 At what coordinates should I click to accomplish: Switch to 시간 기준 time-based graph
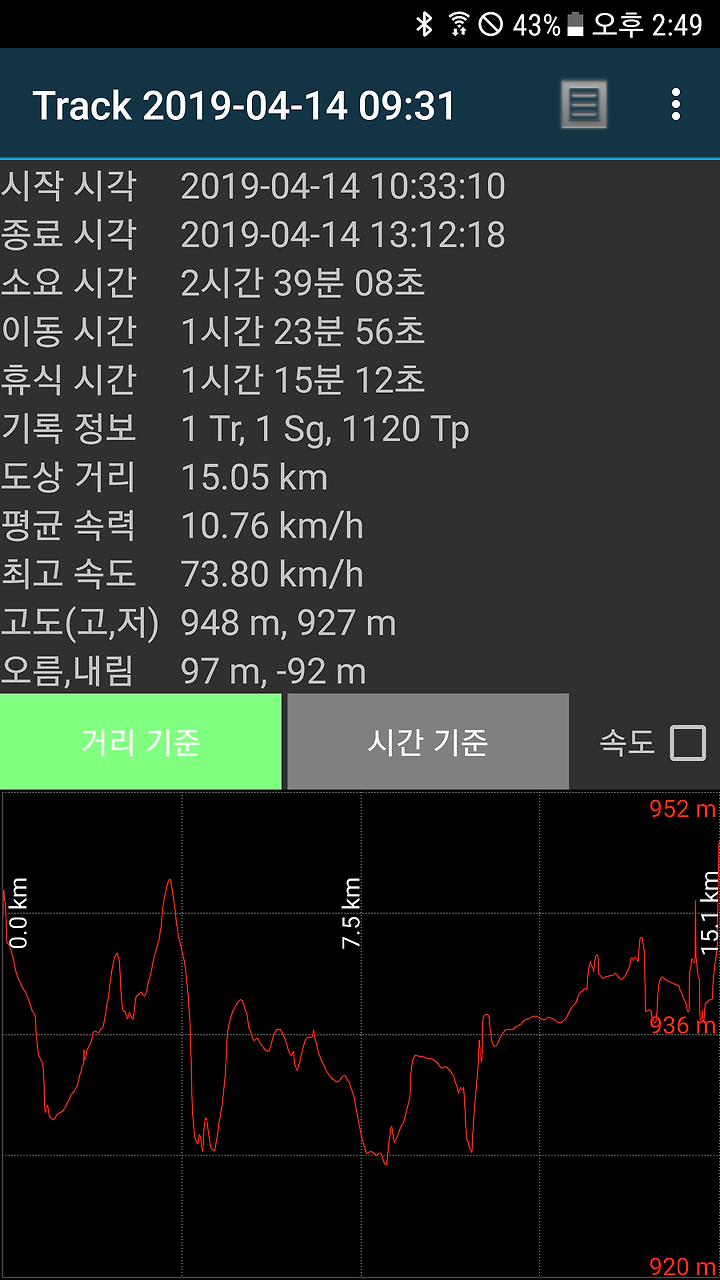pos(428,742)
